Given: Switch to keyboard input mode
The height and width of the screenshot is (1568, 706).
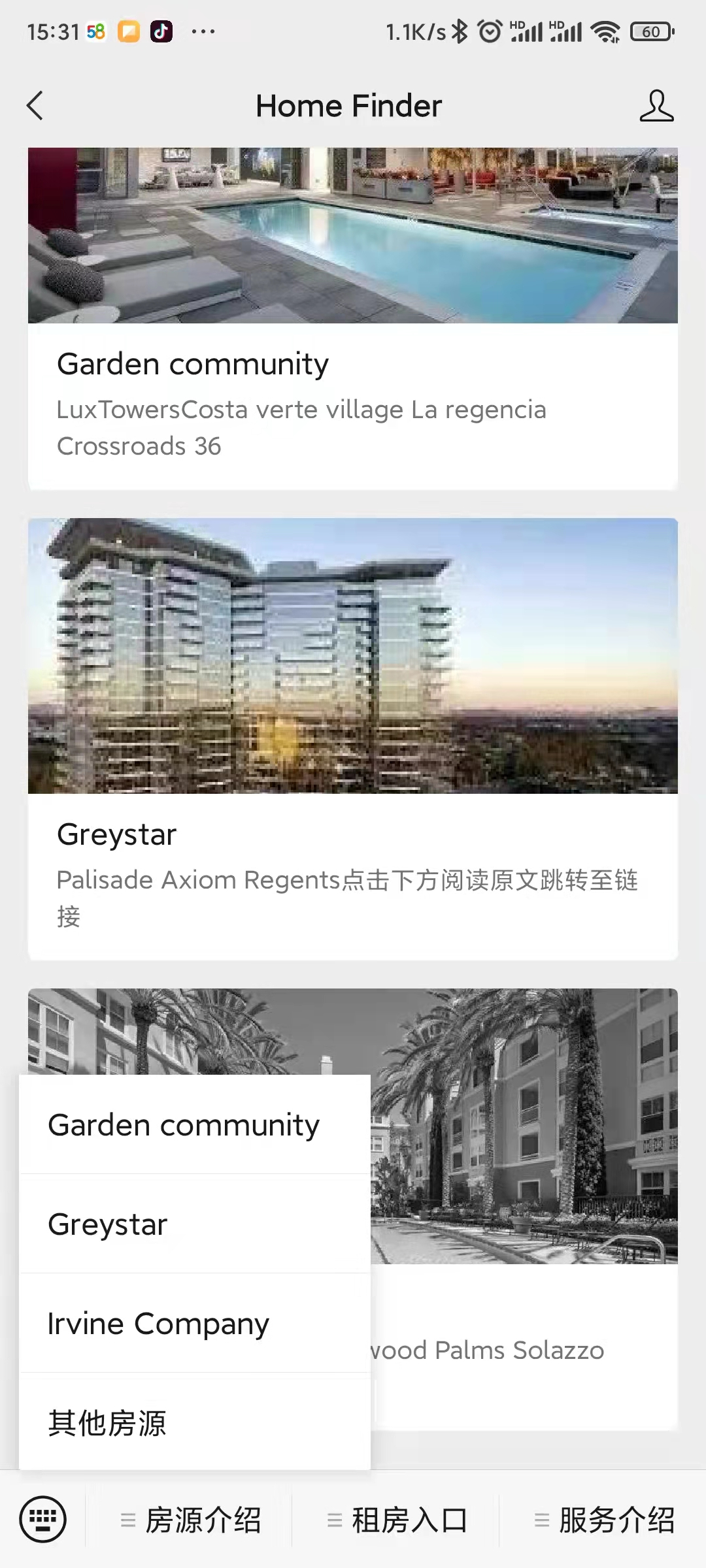Looking at the screenshot, I should 43,1519.
